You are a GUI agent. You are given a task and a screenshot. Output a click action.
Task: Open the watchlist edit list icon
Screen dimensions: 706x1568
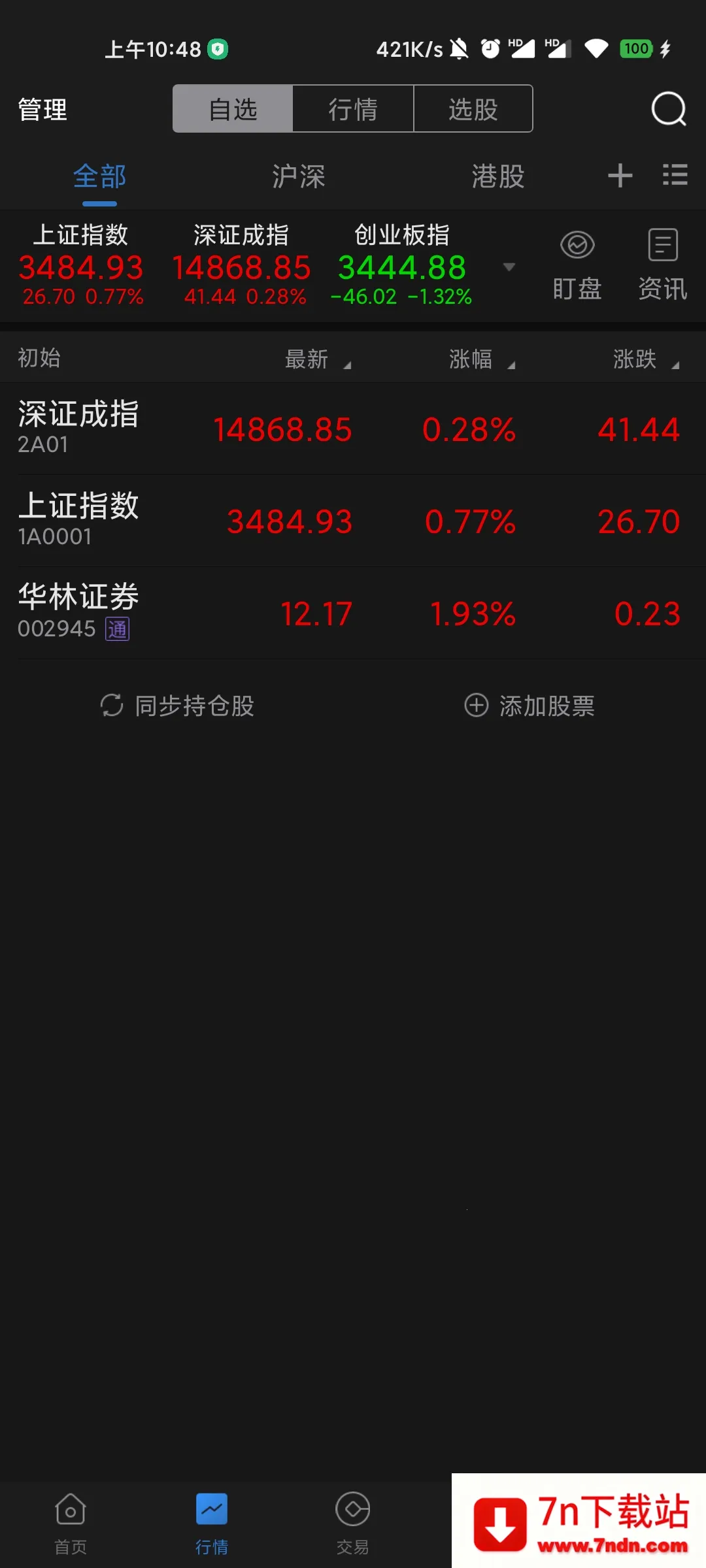[675, 176]
